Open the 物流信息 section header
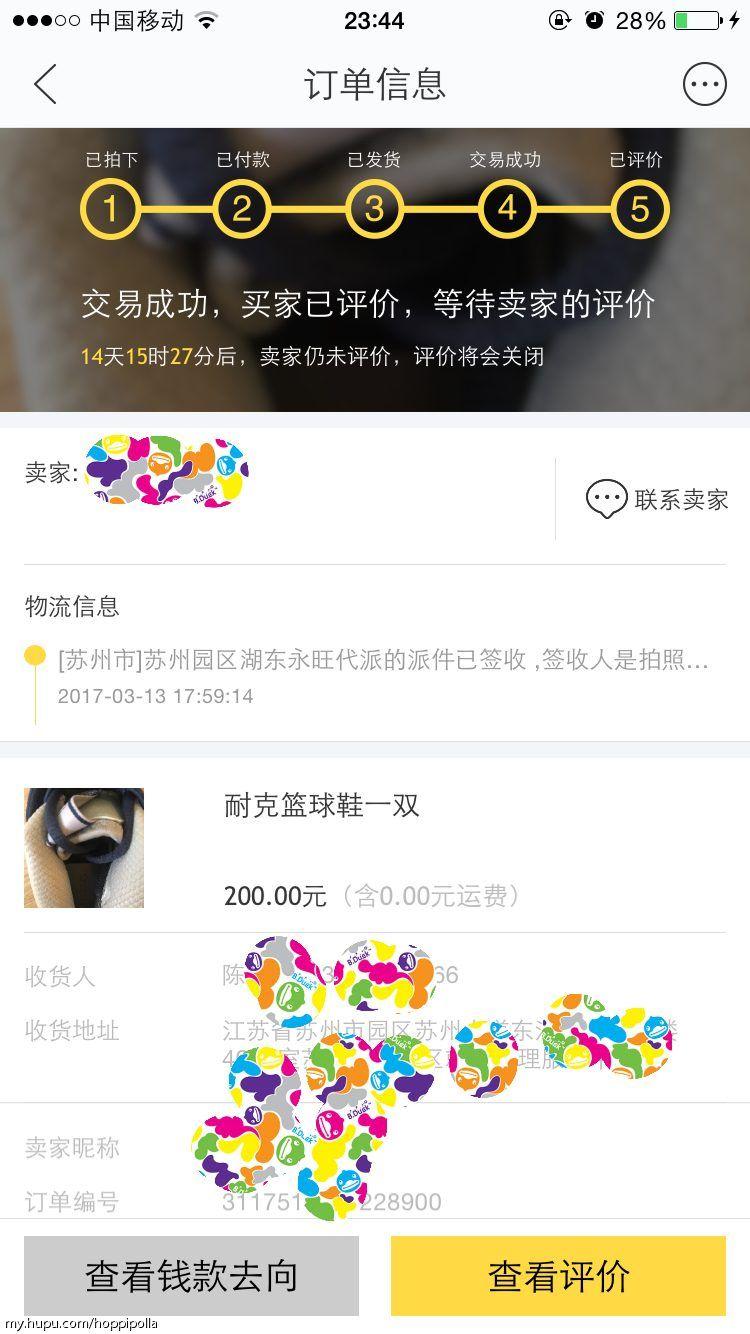This screenshot has width=750, height=1334. [x=70, y=607]
